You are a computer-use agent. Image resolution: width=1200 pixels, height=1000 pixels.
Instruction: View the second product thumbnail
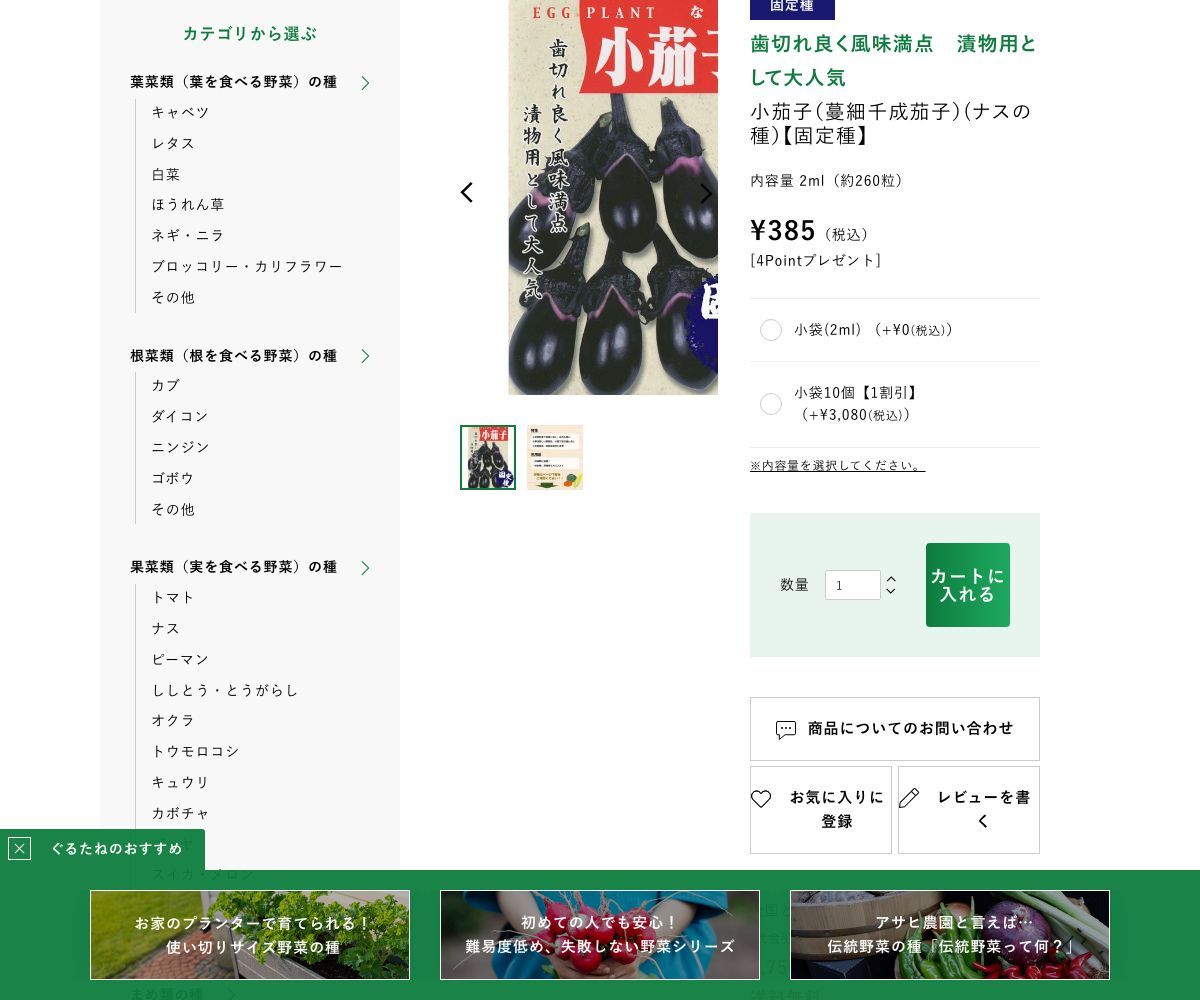click(x=555, y=457)
